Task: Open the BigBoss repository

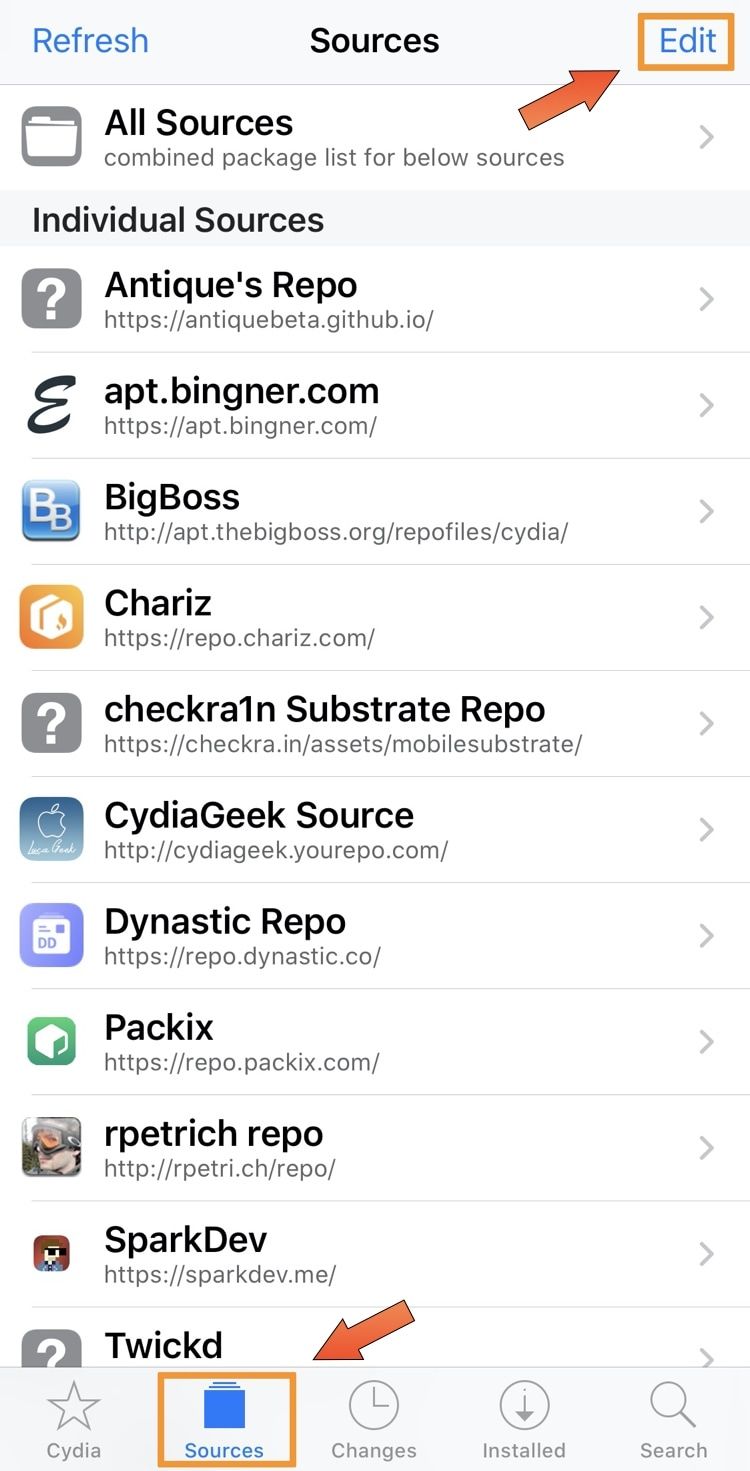Action: point(375,511)
